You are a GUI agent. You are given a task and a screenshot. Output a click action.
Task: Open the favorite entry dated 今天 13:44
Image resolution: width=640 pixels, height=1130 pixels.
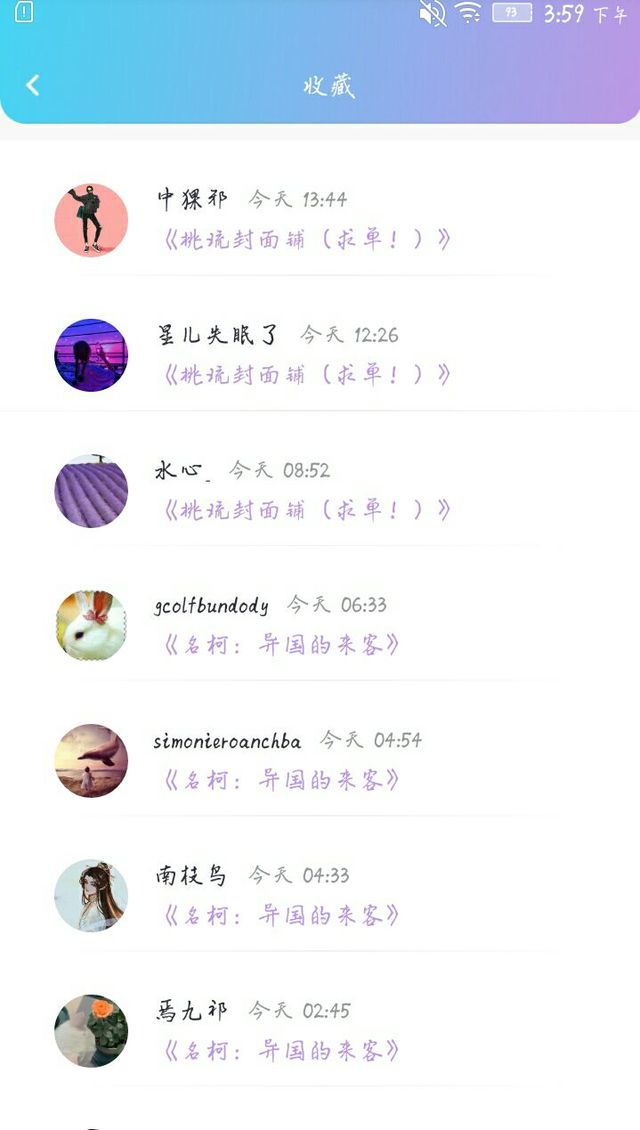pyautogui.click(x=320, y=219)
